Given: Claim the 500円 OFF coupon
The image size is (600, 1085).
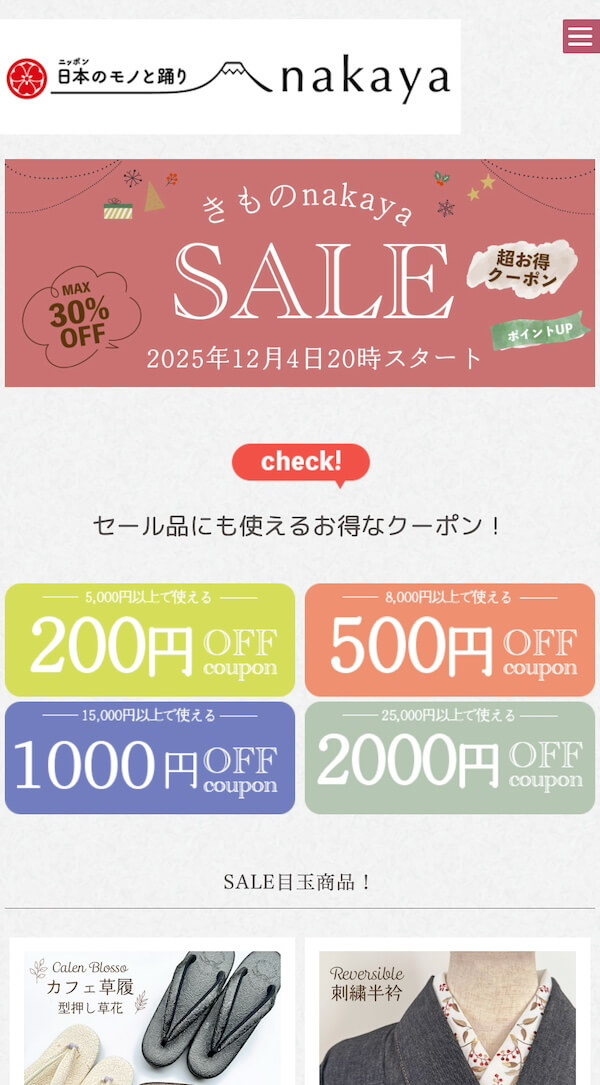Looking at the screenshot, I should click(x=450, y=640).
